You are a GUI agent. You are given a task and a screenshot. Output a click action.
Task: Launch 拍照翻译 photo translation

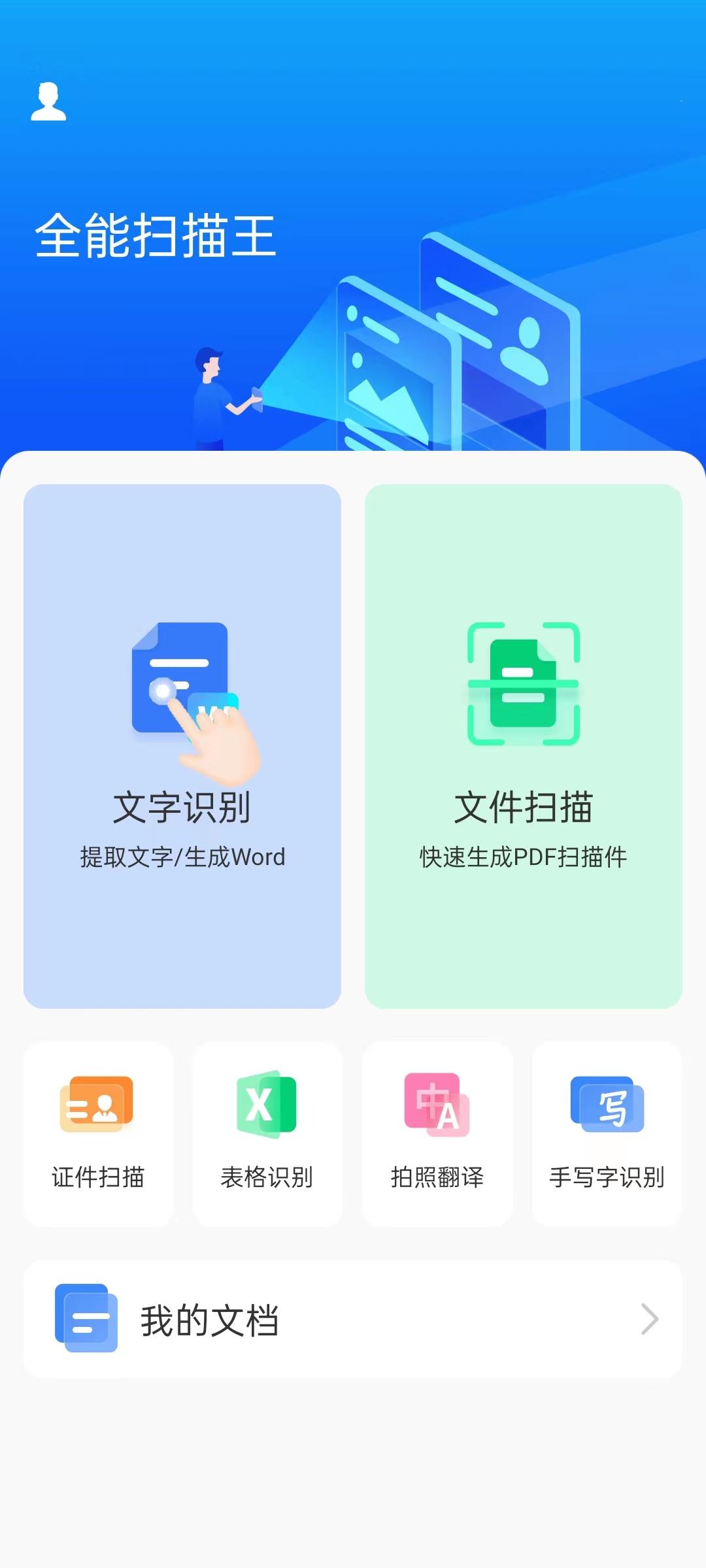[x=437, y=1134]
